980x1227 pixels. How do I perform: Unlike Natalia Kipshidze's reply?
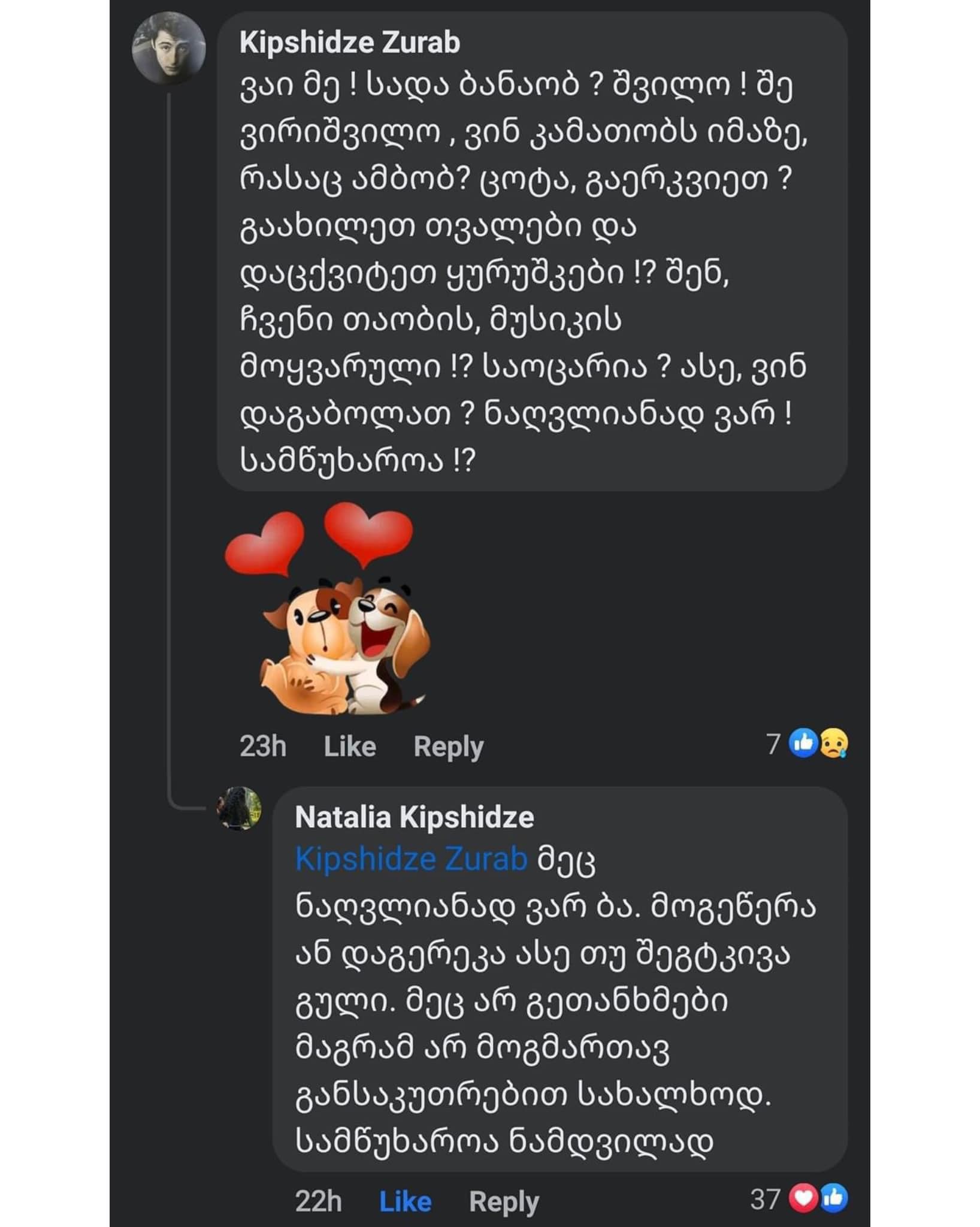click(x=405, y=1201)
